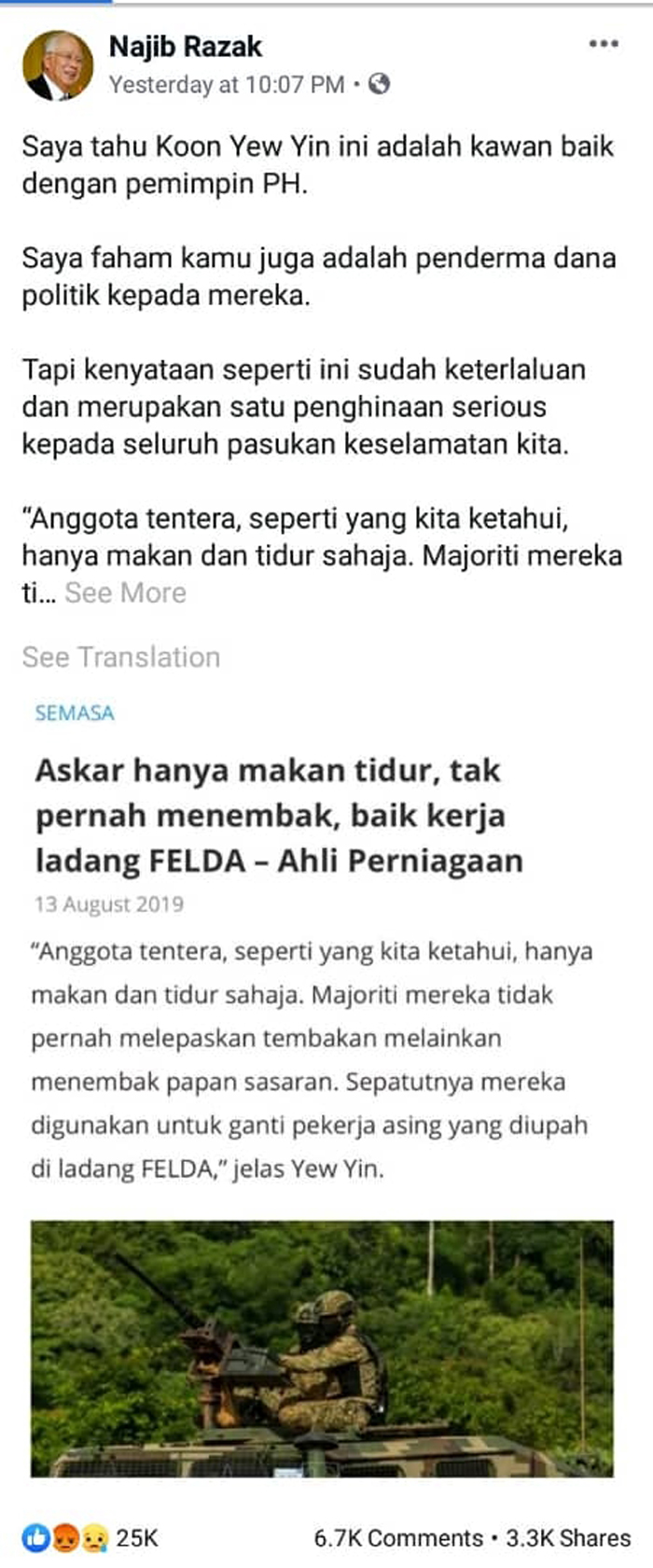The image size is (653, 1568).
Task: Open the shared article image about Askar
Action: (x=322, y=1348)
